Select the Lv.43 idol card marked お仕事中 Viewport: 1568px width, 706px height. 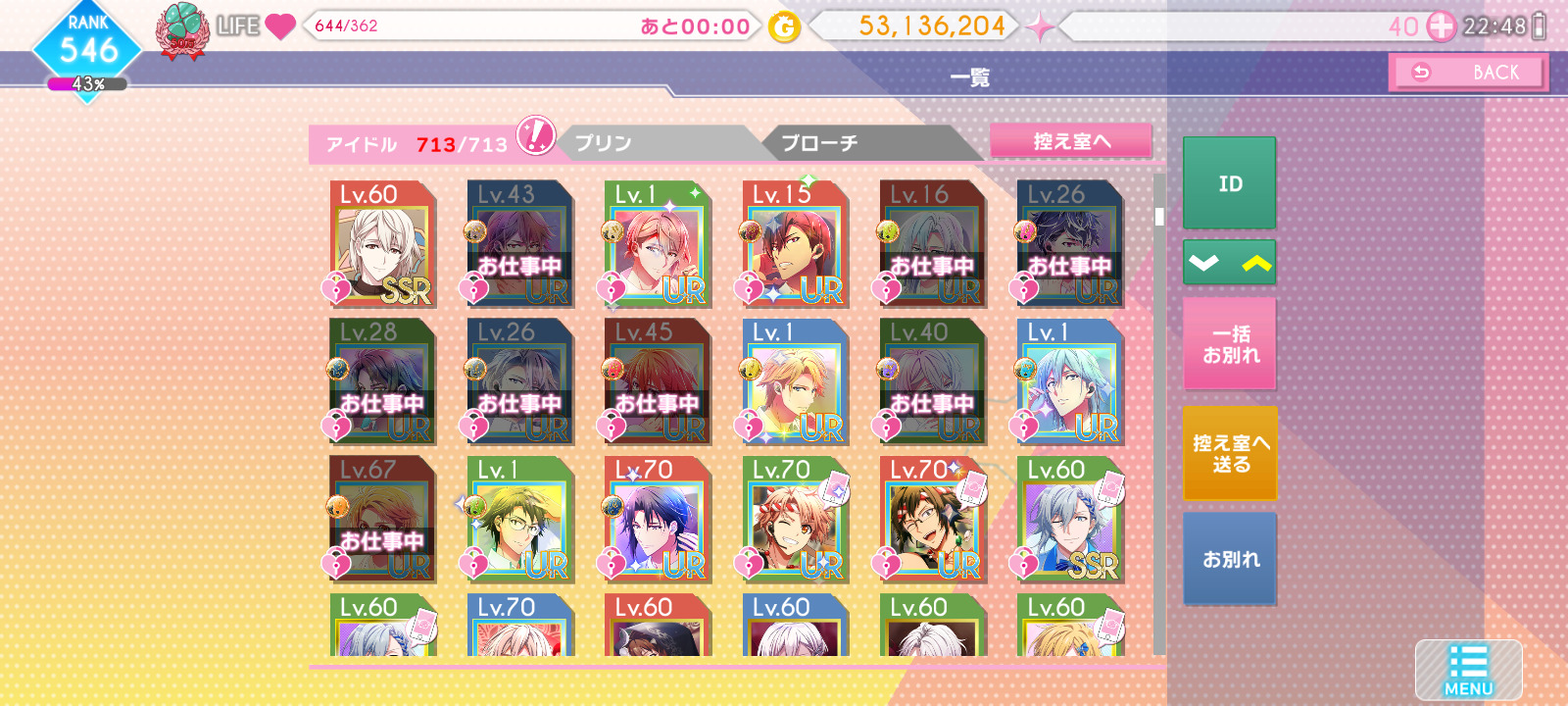tap(520, 243)
